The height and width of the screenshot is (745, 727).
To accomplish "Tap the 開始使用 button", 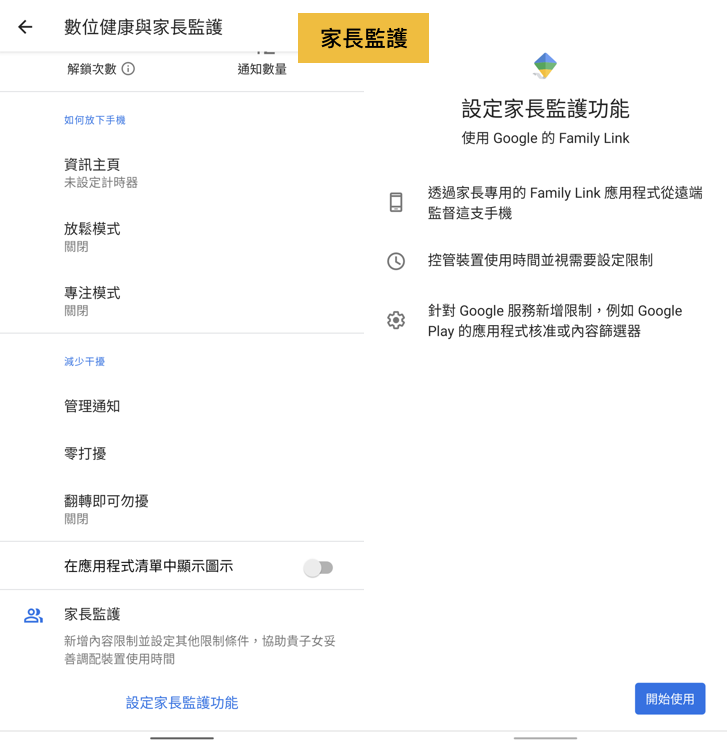I will coord(669,698).
